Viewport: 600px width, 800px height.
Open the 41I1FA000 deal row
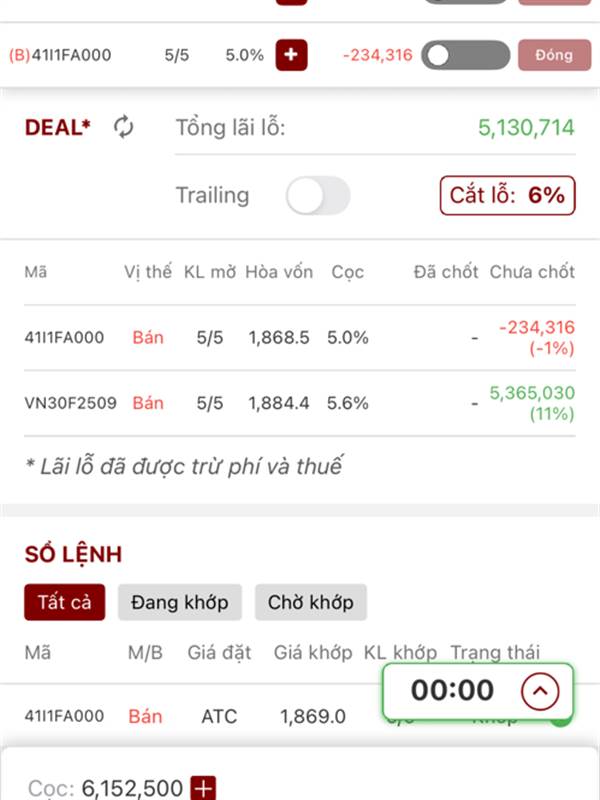(x=299, y=338)
